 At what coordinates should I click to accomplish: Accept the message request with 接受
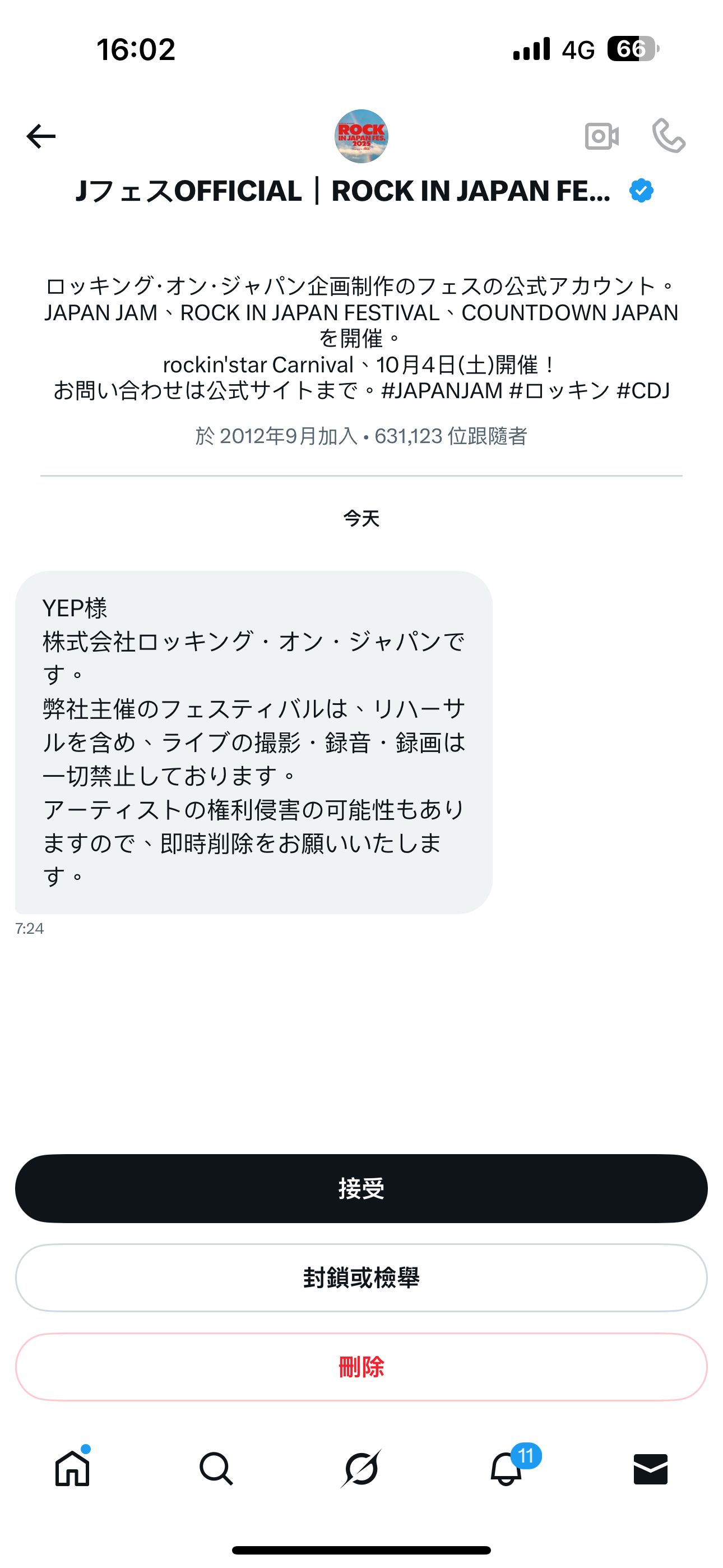361,1188
